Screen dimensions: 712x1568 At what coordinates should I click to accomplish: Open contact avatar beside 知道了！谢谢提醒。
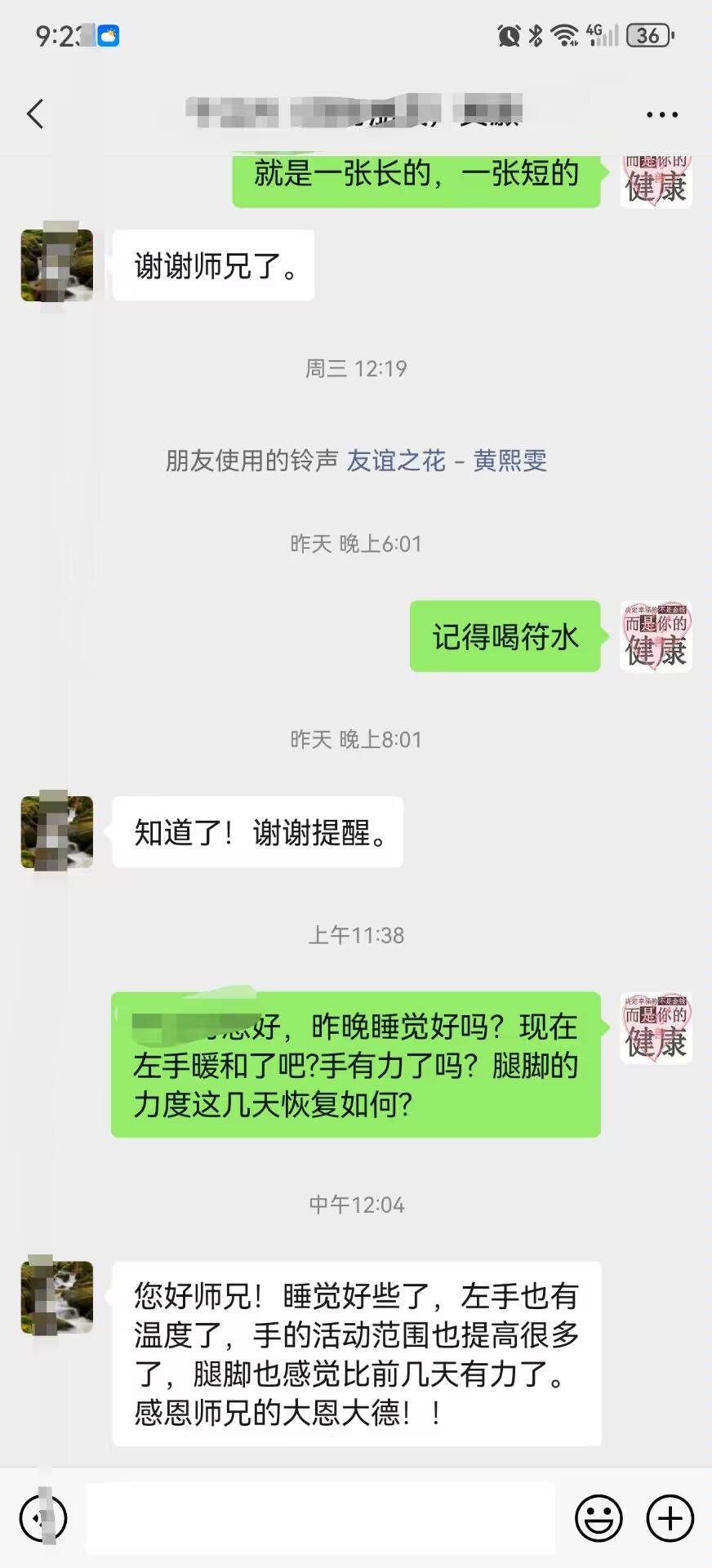(x=57, y=831)
